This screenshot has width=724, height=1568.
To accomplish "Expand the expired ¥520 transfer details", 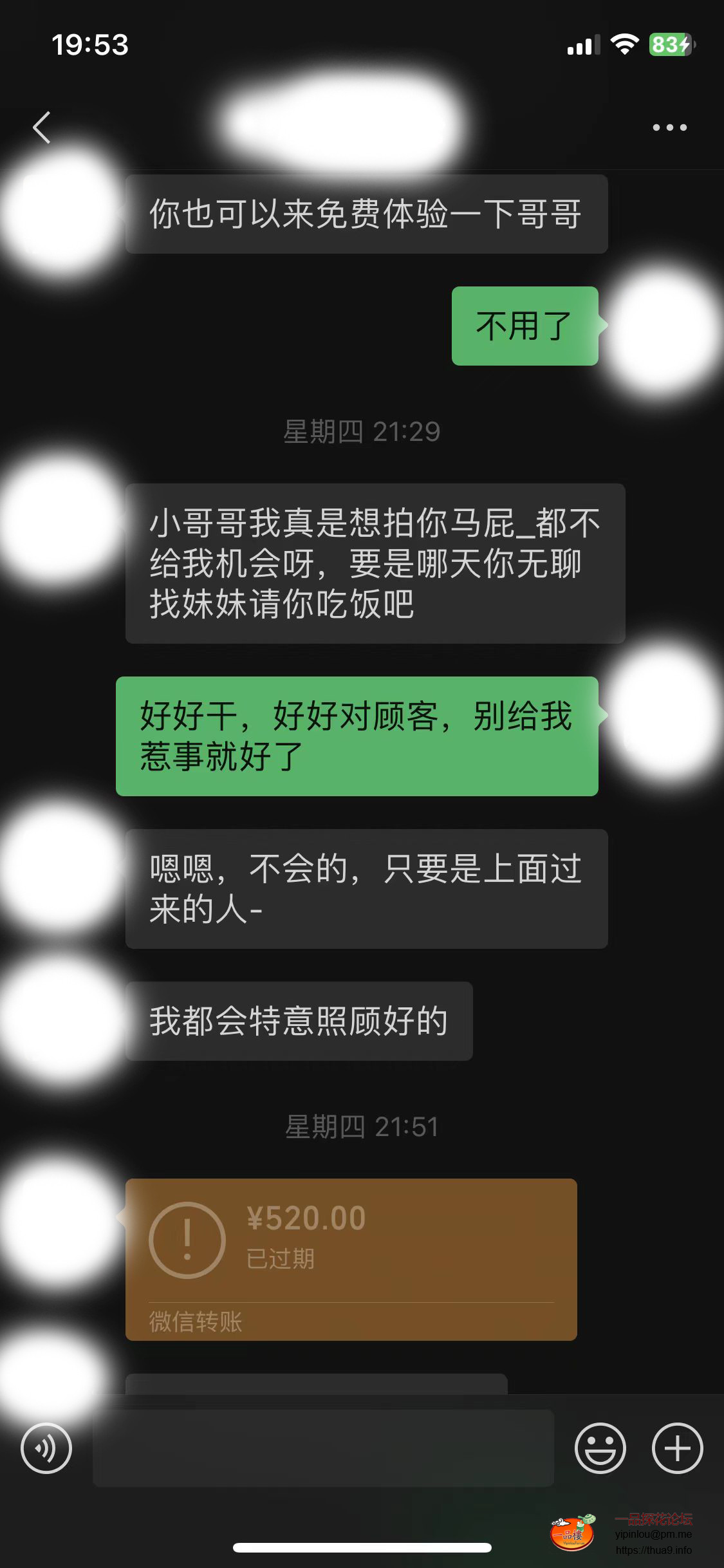I will (351, 1262).
